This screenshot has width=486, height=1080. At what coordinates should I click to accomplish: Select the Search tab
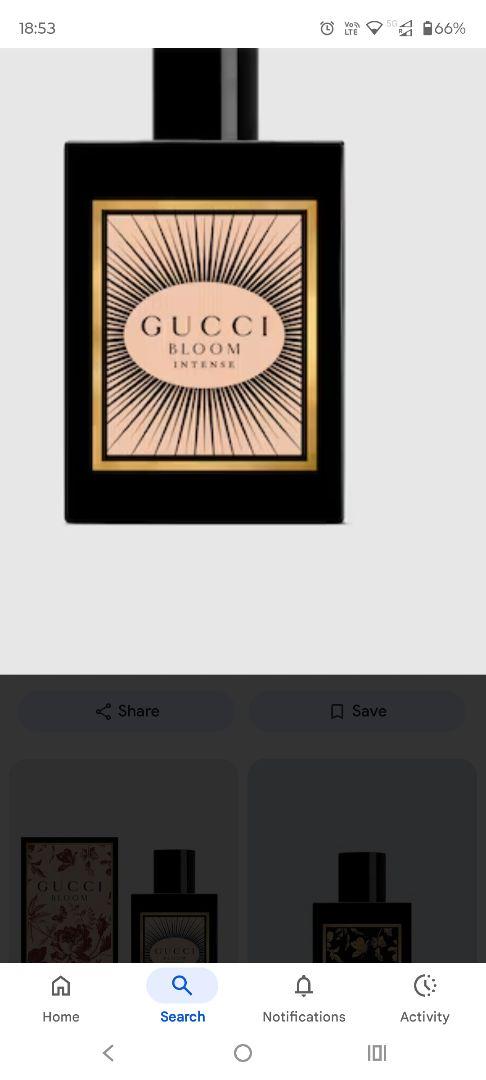[x=182, y=998]
